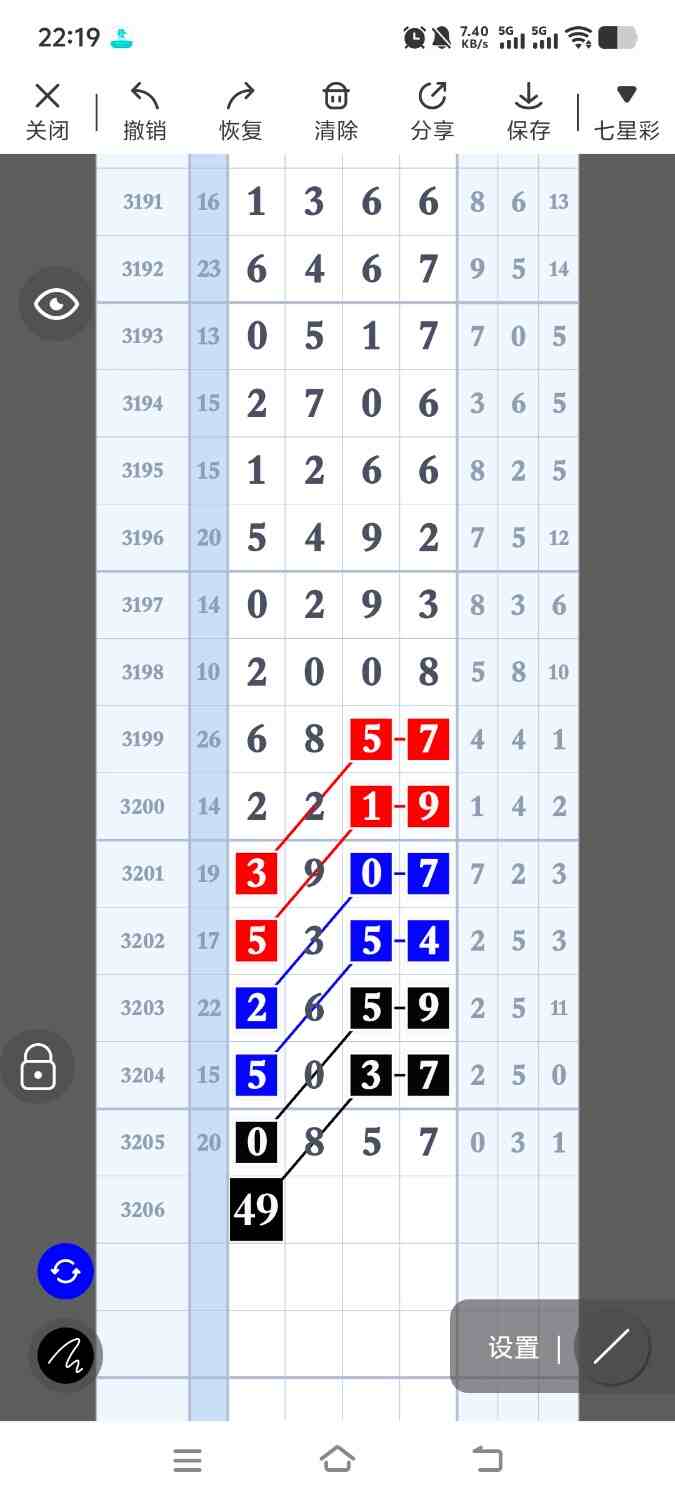
Task: Select the straight line drawing tool
Action: click(612, 1347)
